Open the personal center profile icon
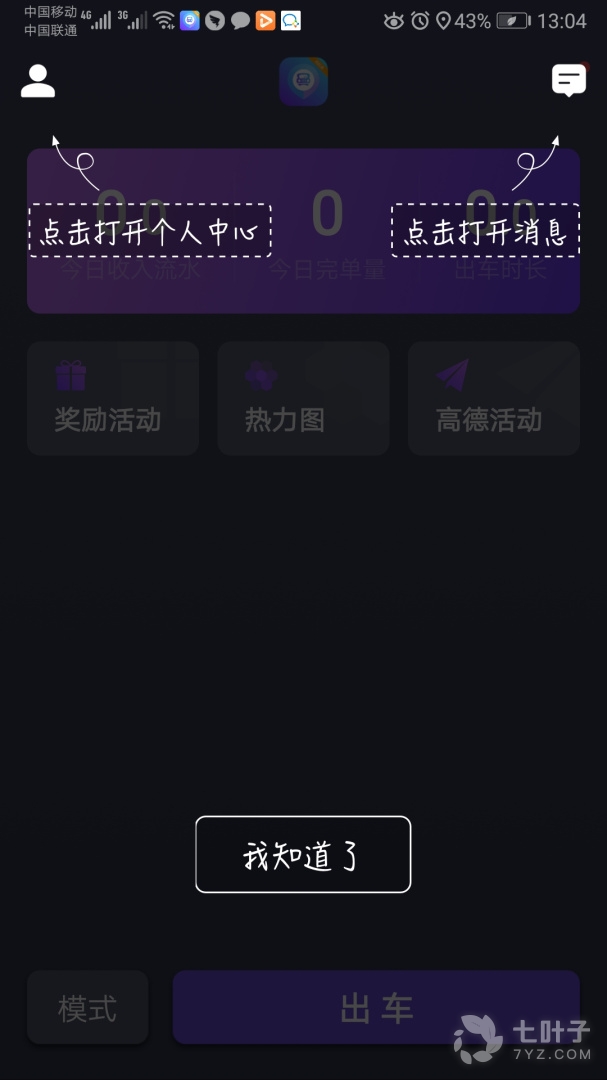Image resolution: width=607 pixels, height=1080 pixels. [38, 81]
